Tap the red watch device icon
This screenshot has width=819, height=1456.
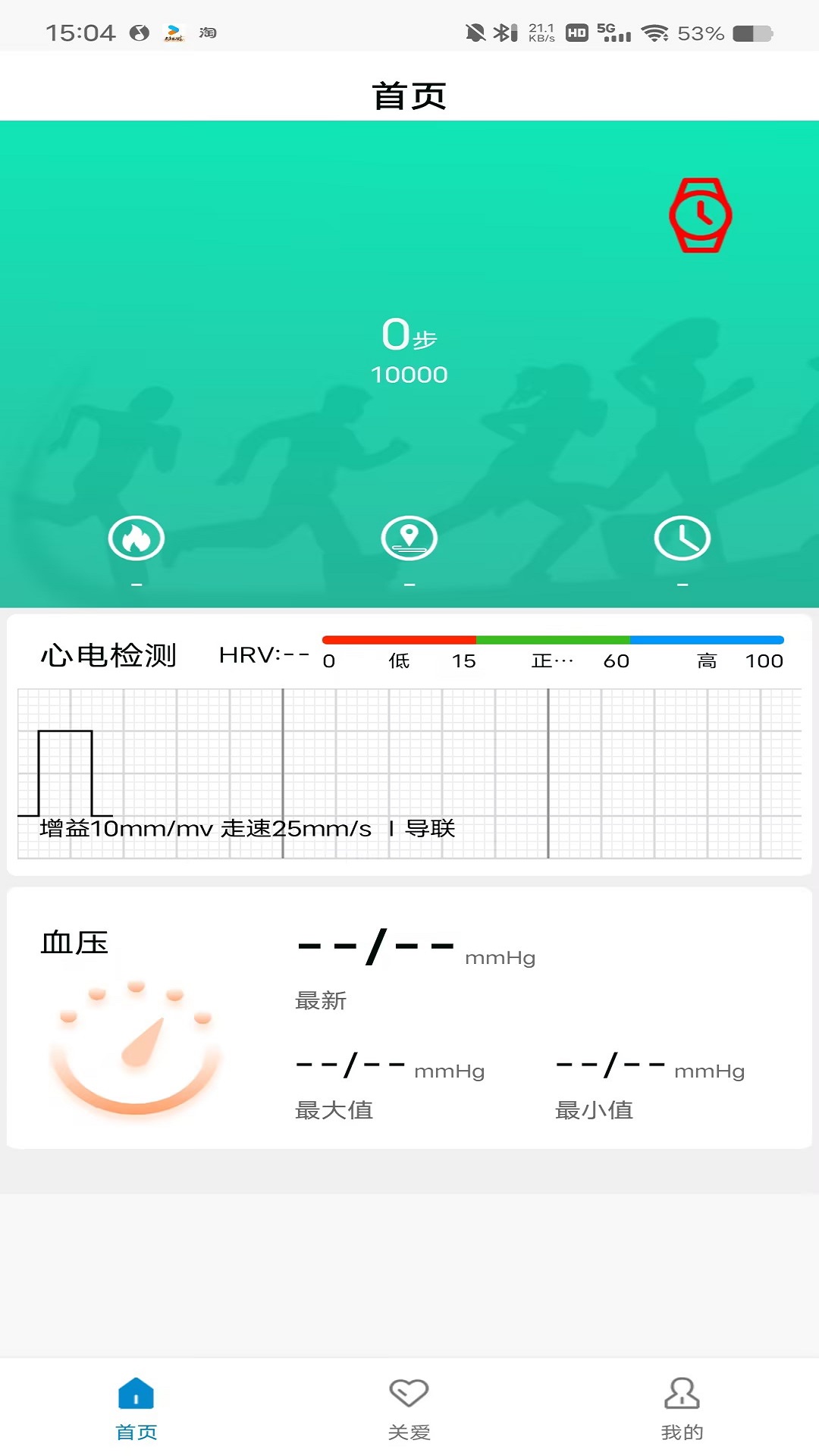700,215
